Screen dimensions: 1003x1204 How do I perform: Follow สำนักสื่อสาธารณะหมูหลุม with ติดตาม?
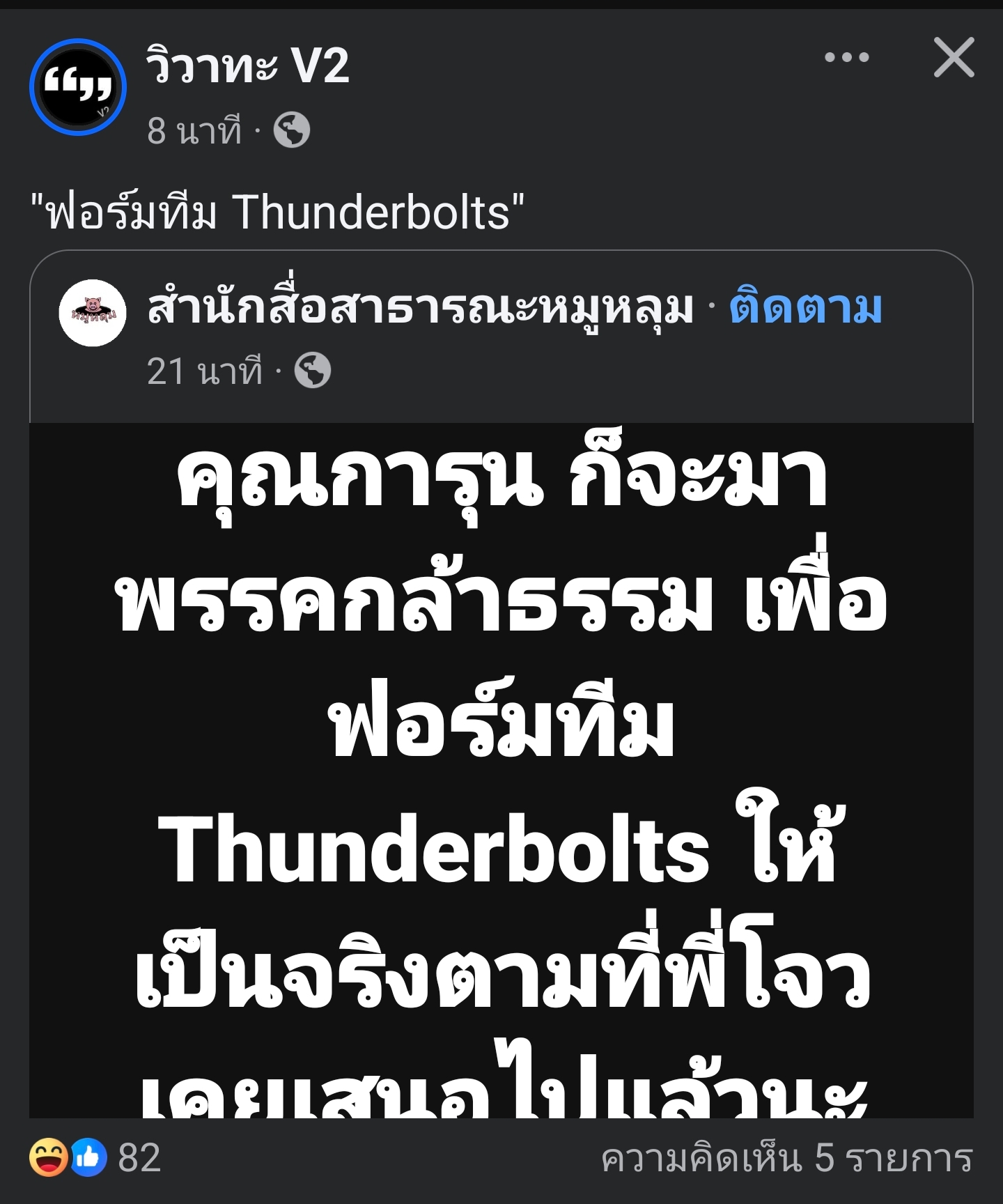(x=805, y=308)
